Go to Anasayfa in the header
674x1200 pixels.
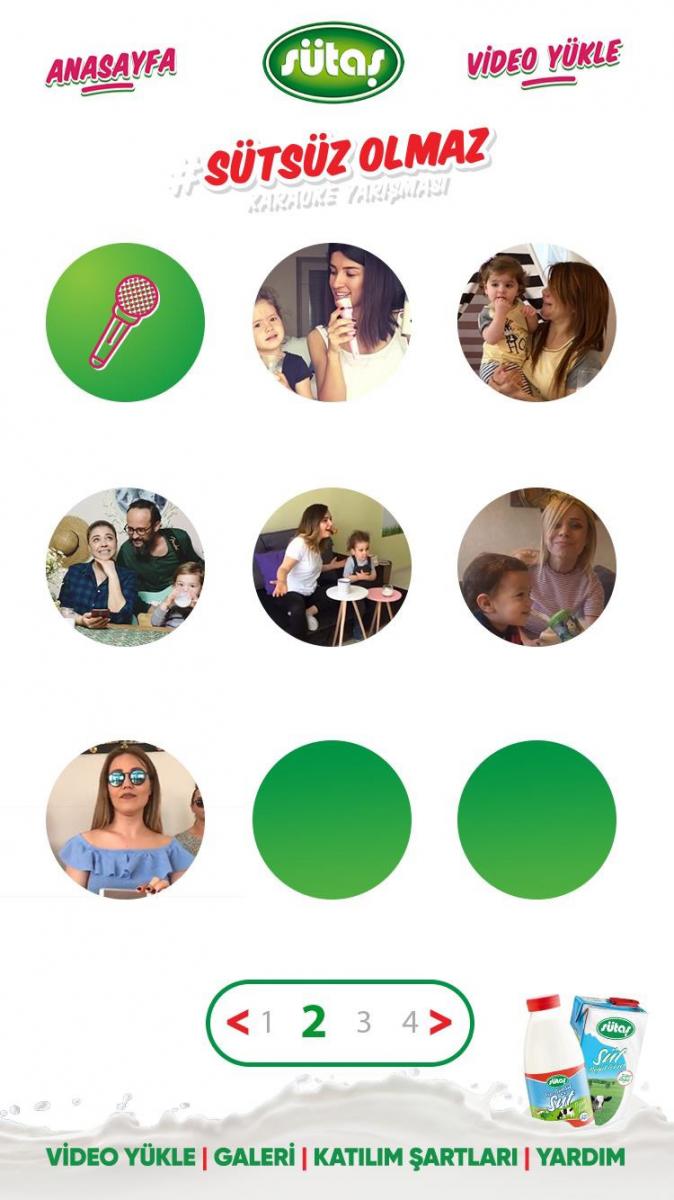pyautogui.click(x=111, y=67)
